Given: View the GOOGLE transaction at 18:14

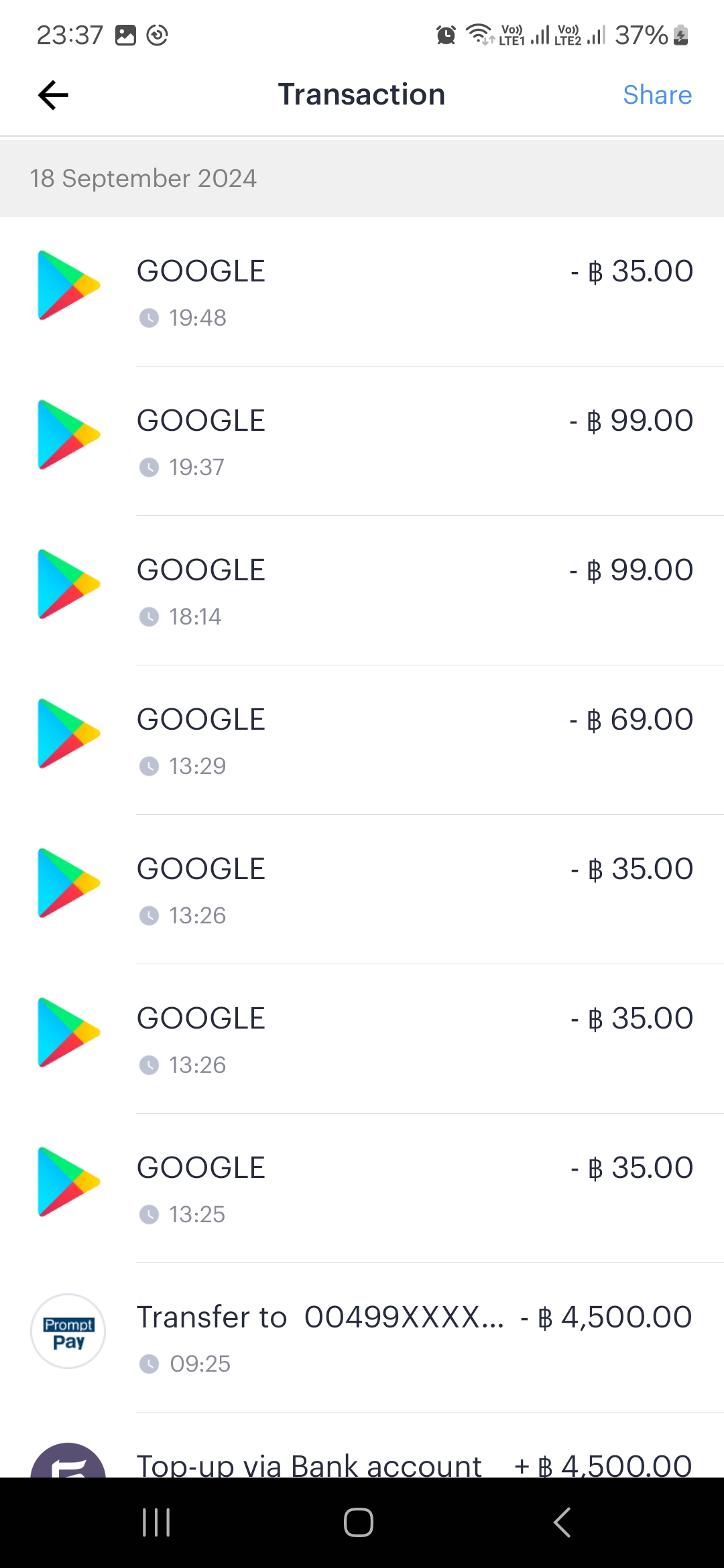Looking at the screenshot, I should tap(362, 590).
